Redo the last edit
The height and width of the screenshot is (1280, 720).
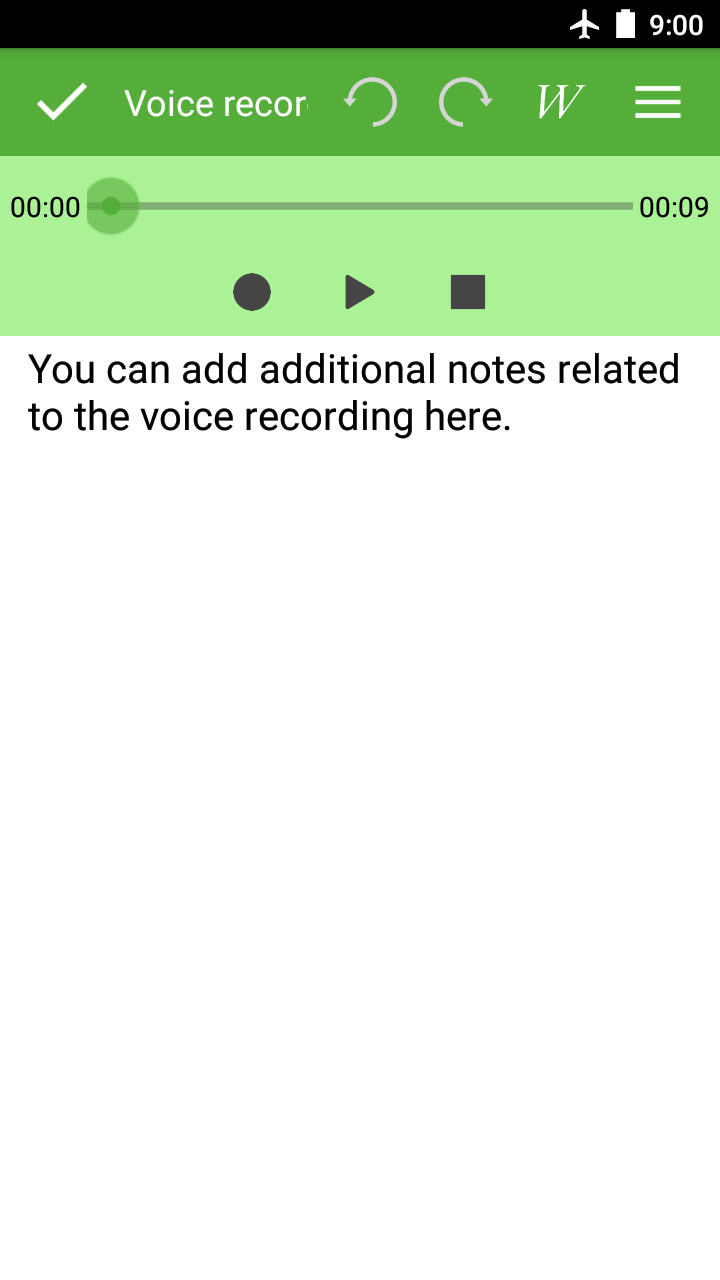click(x=464, y=101)
